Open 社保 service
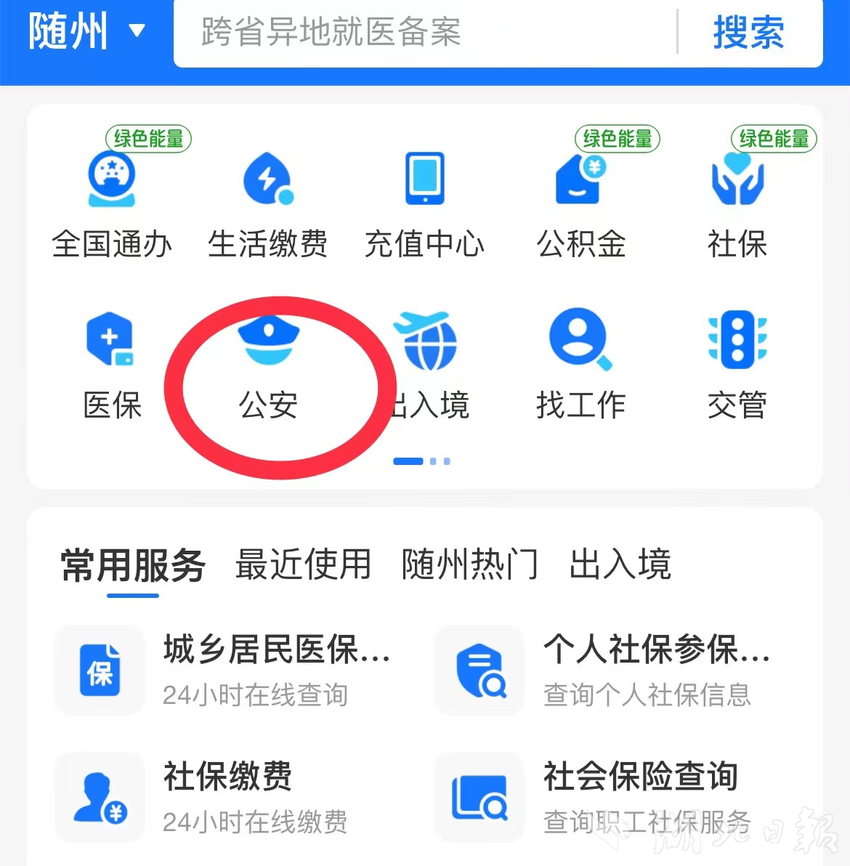850x866 pixels. pos(737,204)
